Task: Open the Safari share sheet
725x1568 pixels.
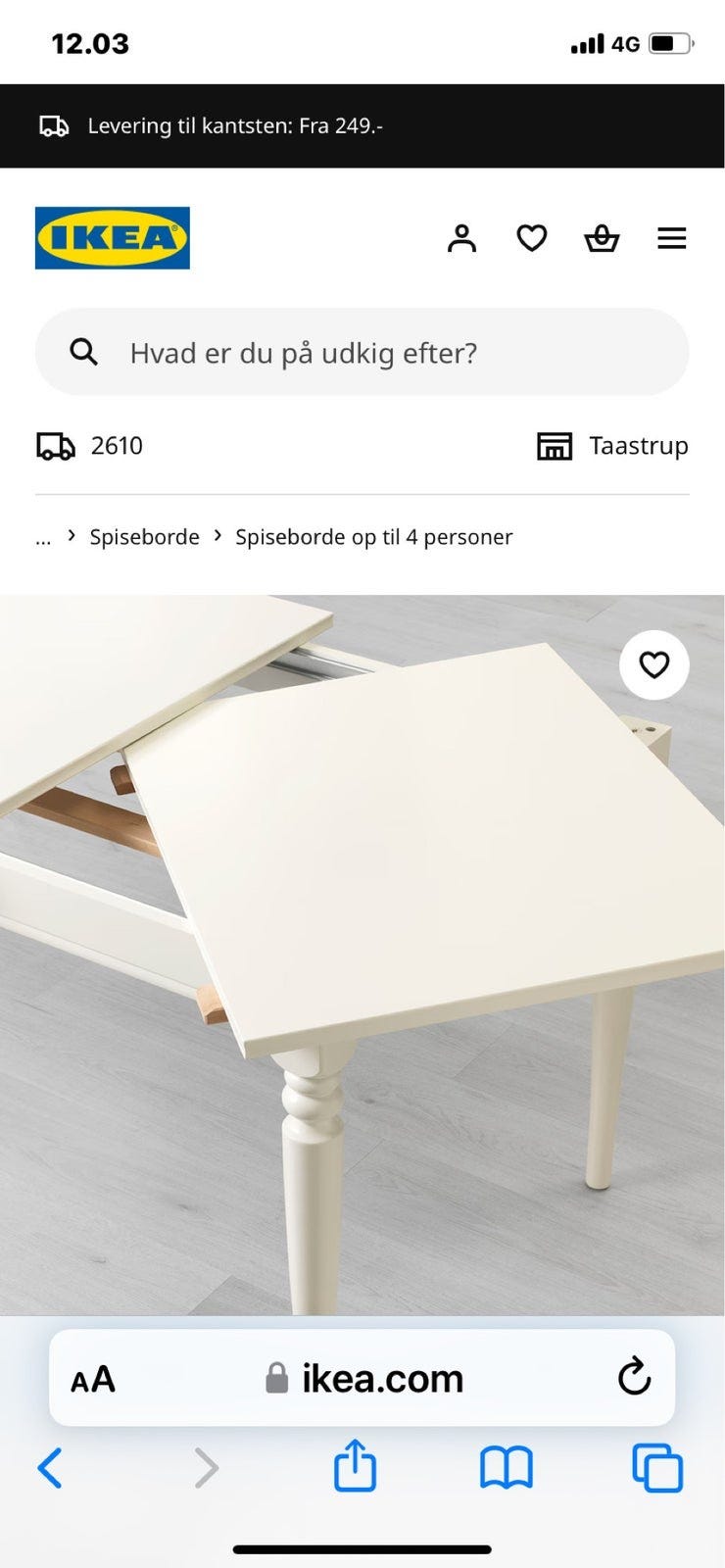Action: point(356,1467)
